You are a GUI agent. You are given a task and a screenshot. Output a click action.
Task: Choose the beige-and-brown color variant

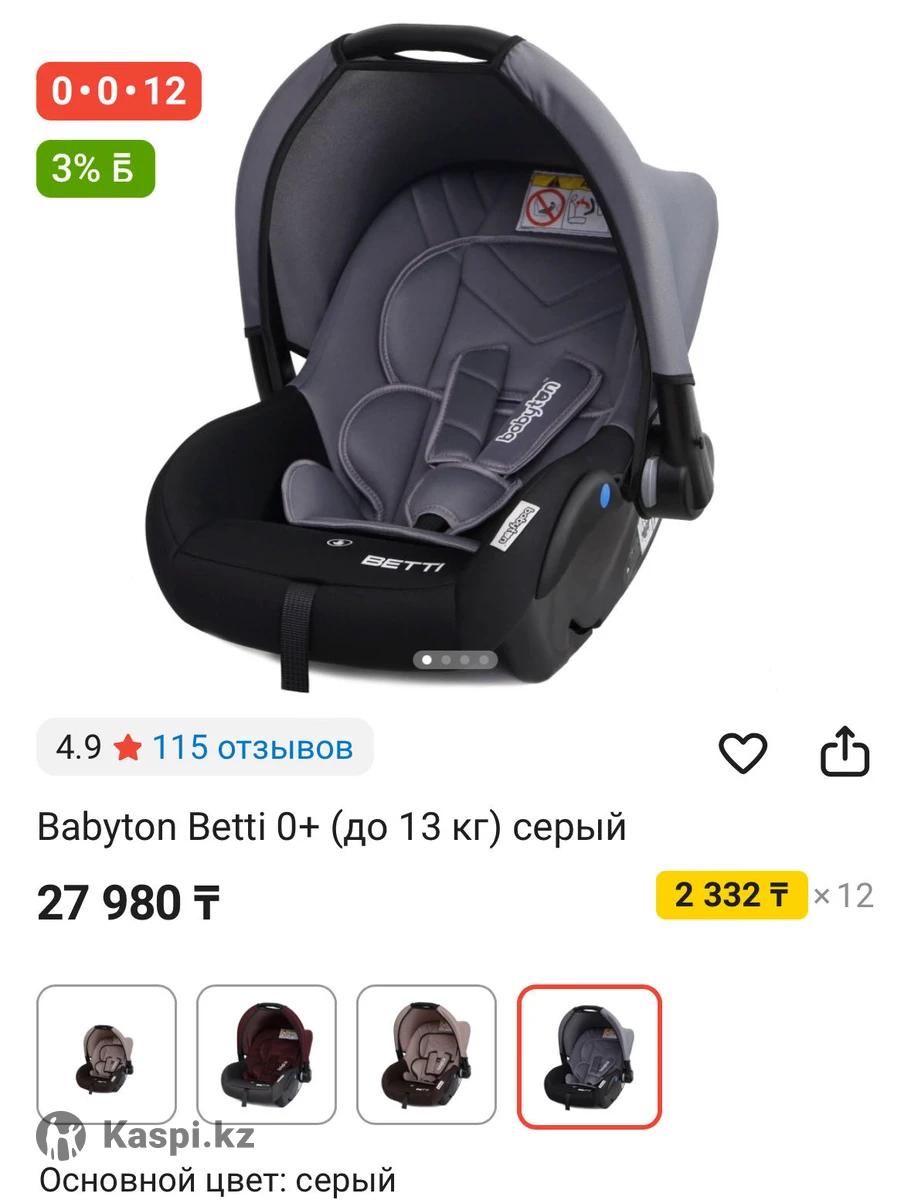click(426, 1056)
